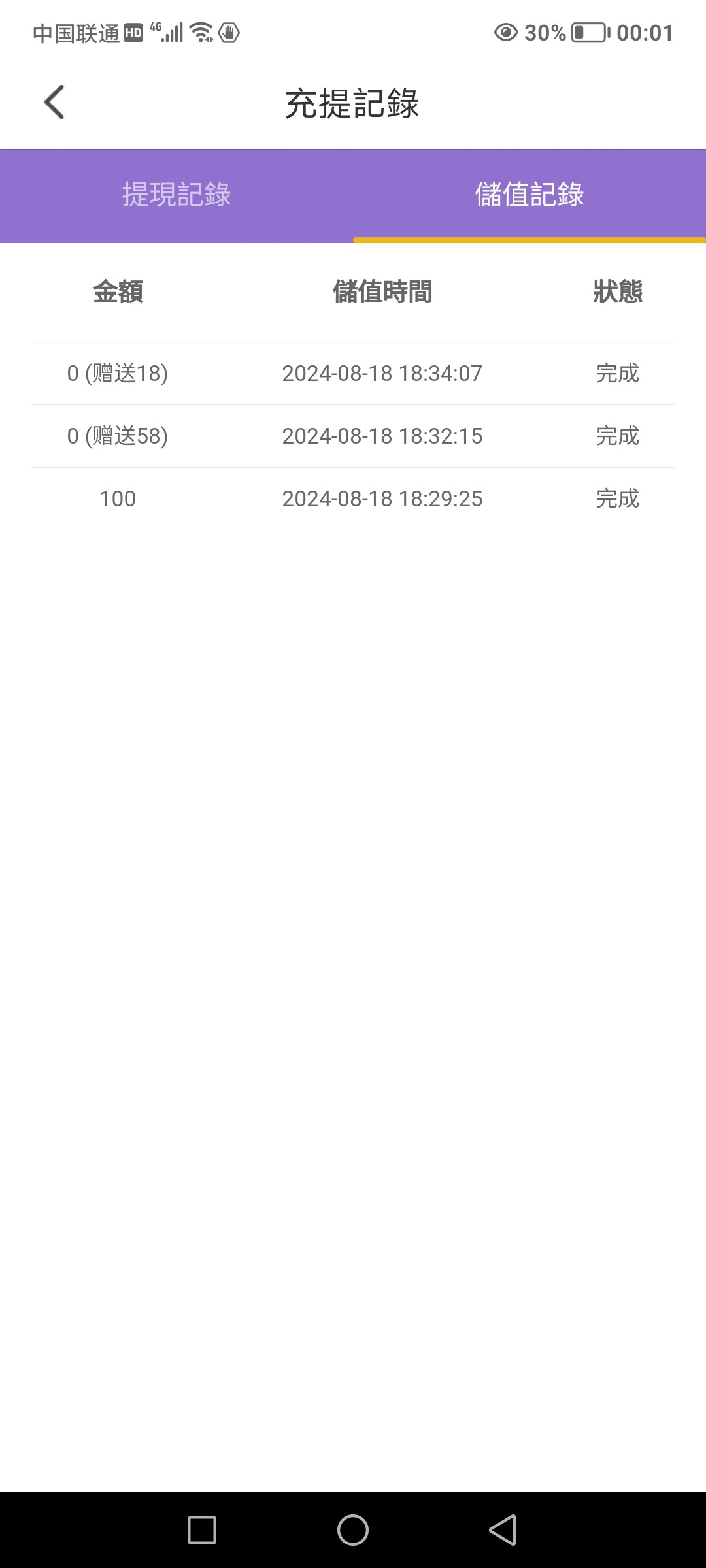The image size is (706, 1568).
Task: Open the system recent apps view
Action: click(202, 1530)
